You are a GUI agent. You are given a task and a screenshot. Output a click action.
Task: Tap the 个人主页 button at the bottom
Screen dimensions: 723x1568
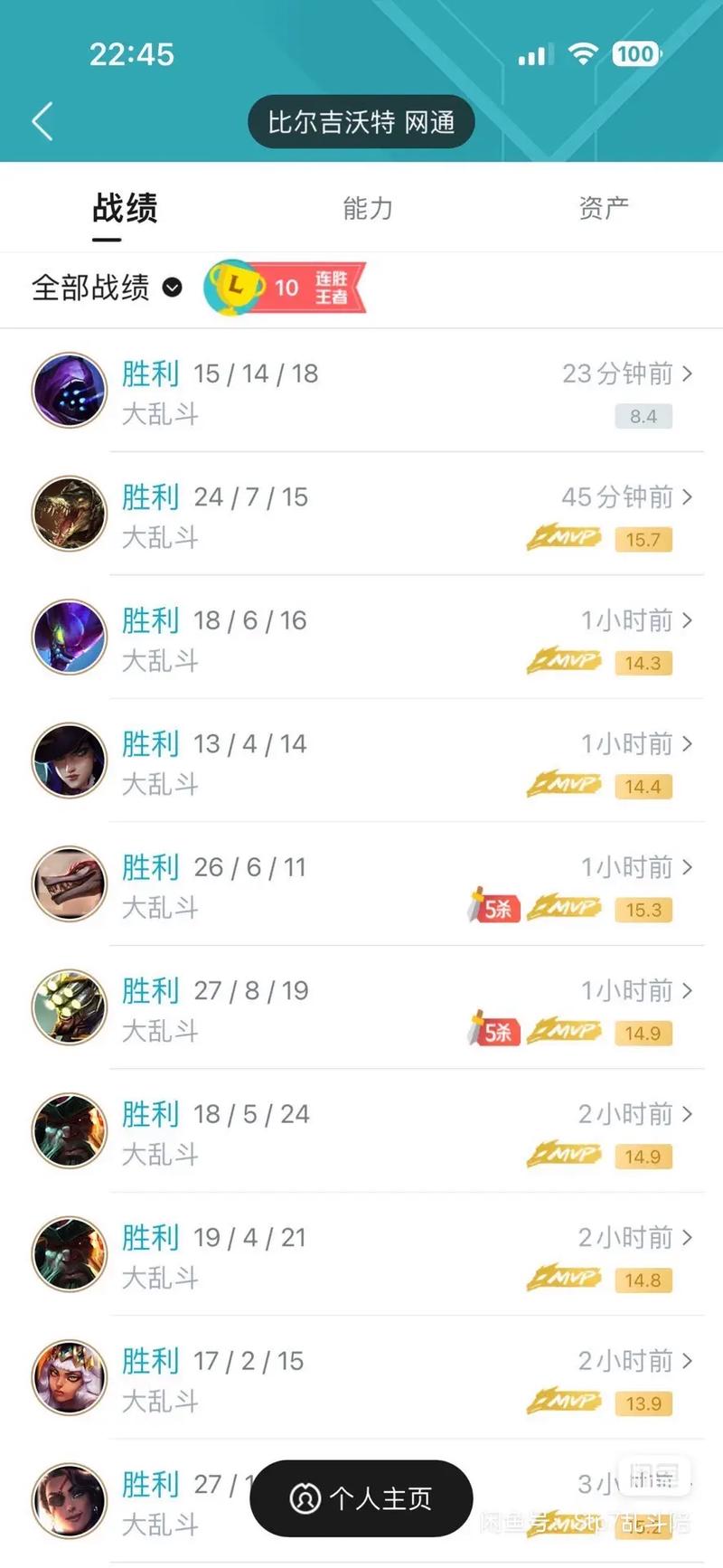click(x=361, y=1498)
